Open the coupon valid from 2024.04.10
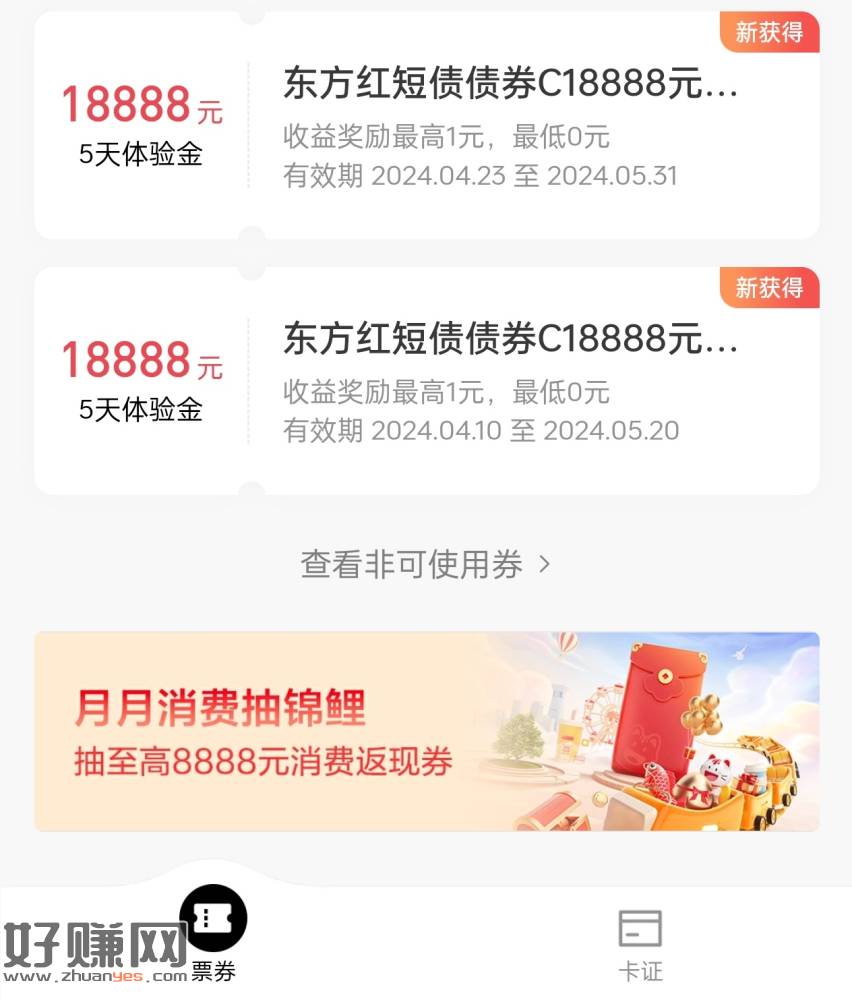This screenshot has width=852, height=1000. point(427,381)
